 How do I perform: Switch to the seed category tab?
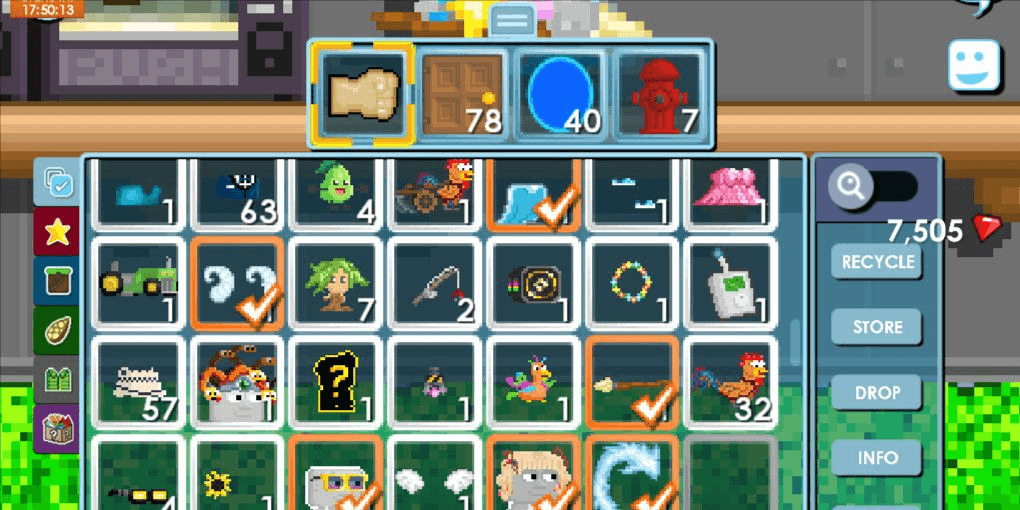pos(57,330)
